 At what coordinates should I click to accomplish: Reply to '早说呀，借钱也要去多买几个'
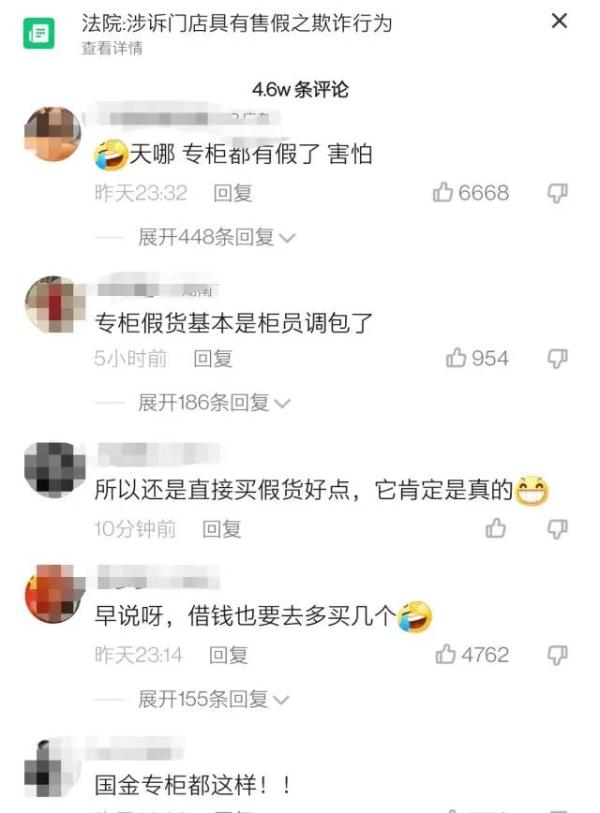[x=228, y=655]
